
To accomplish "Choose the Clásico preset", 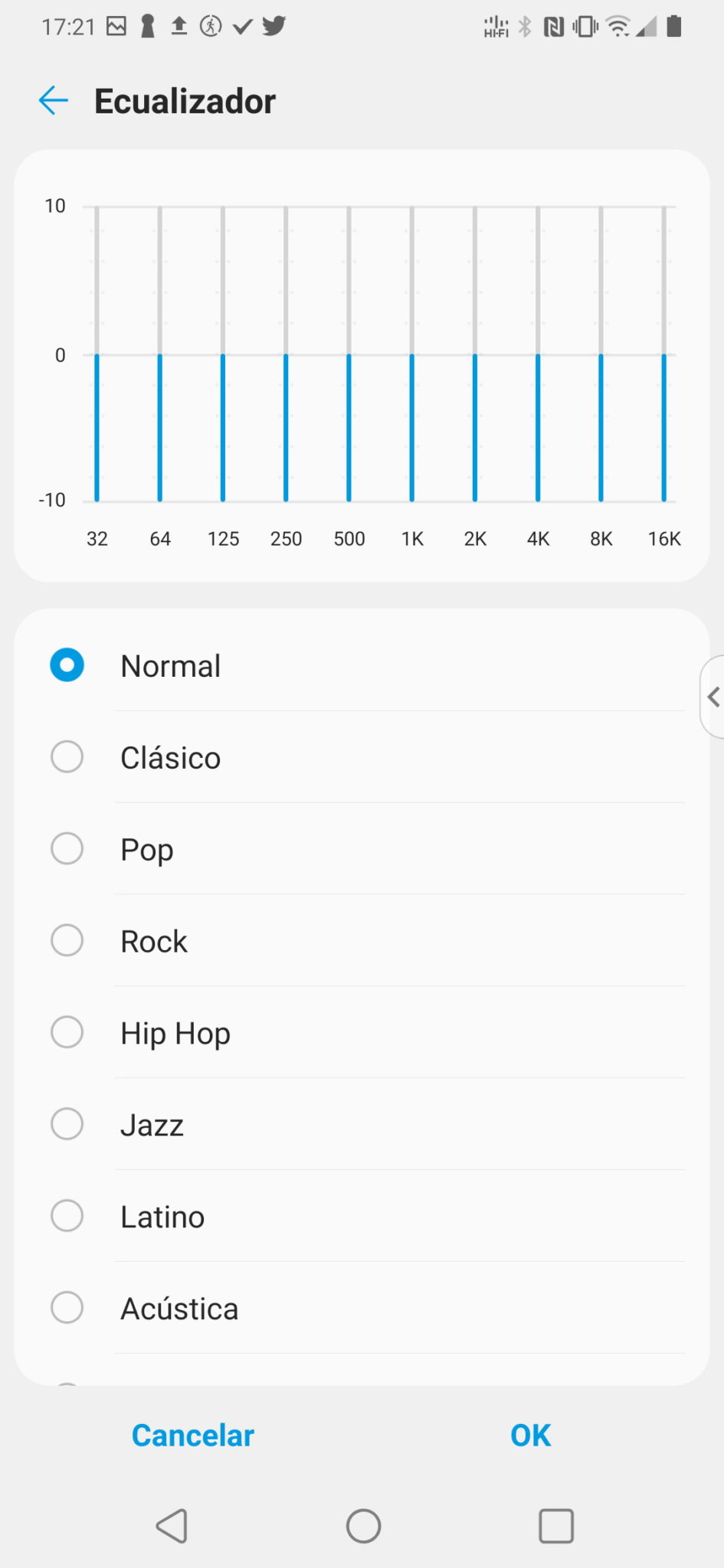I will click(x=362, y=757).
